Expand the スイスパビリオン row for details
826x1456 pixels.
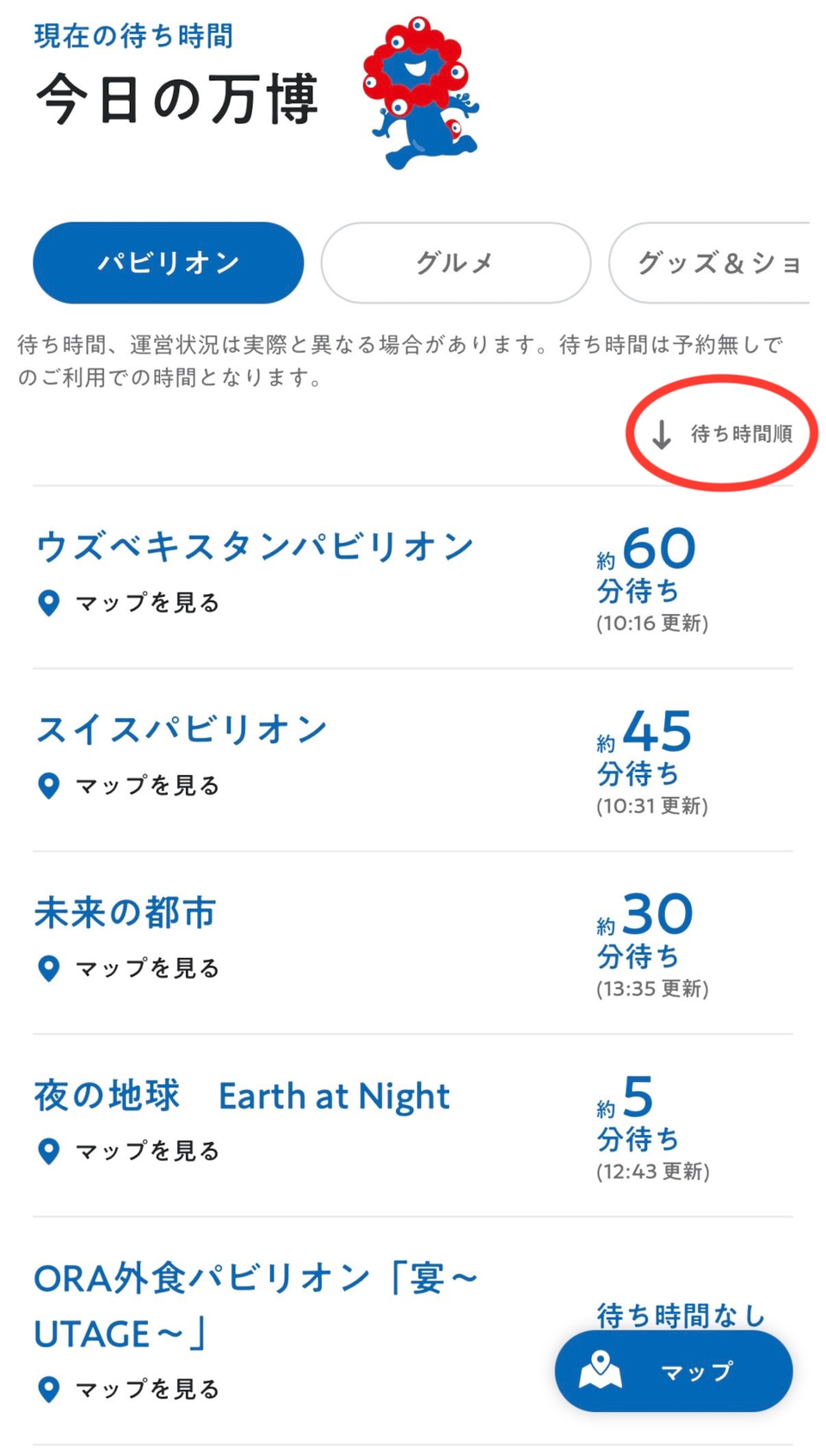(182, 728)
